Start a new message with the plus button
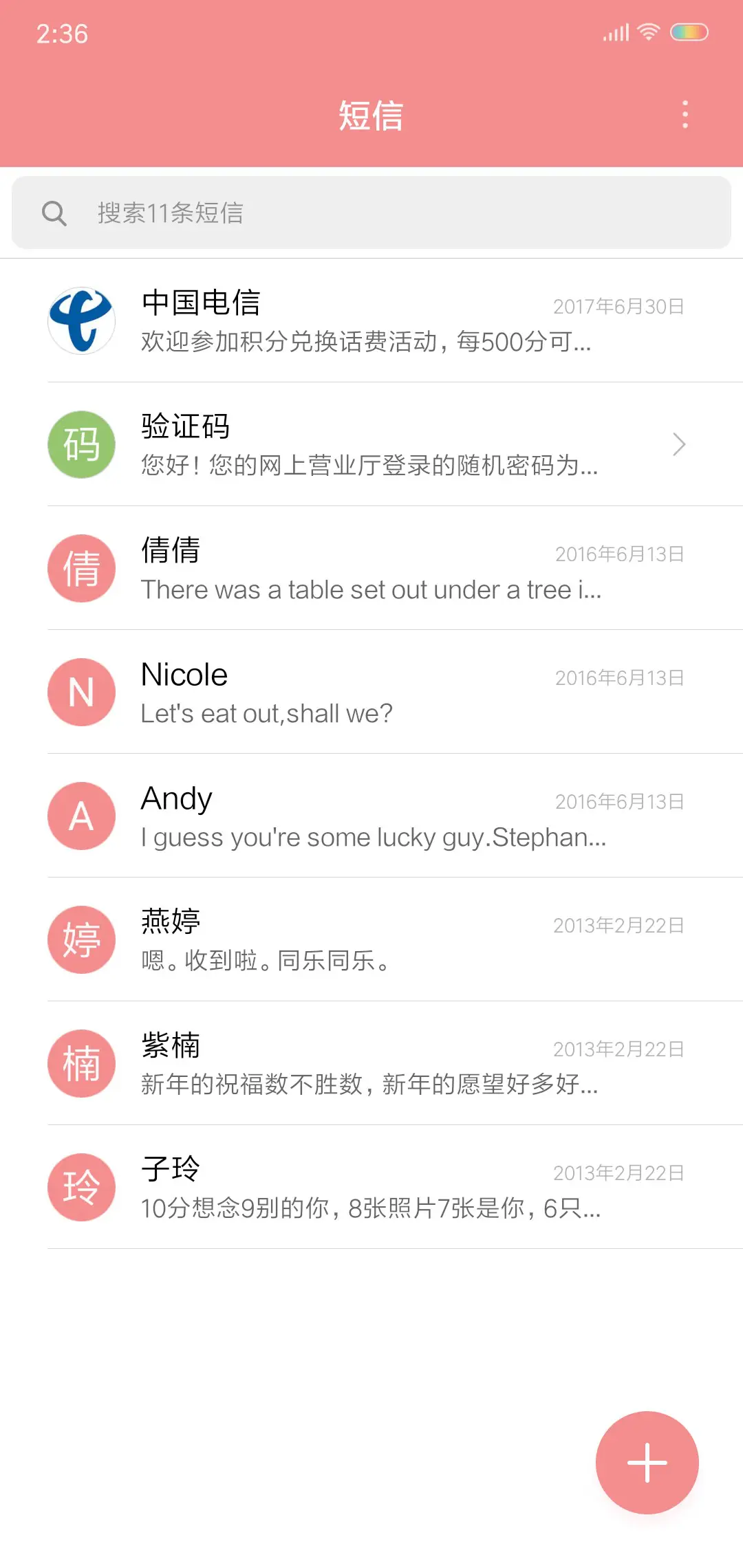Image resolution: width=743 pixels, height=1568 pixels. tap(647, 1463)
